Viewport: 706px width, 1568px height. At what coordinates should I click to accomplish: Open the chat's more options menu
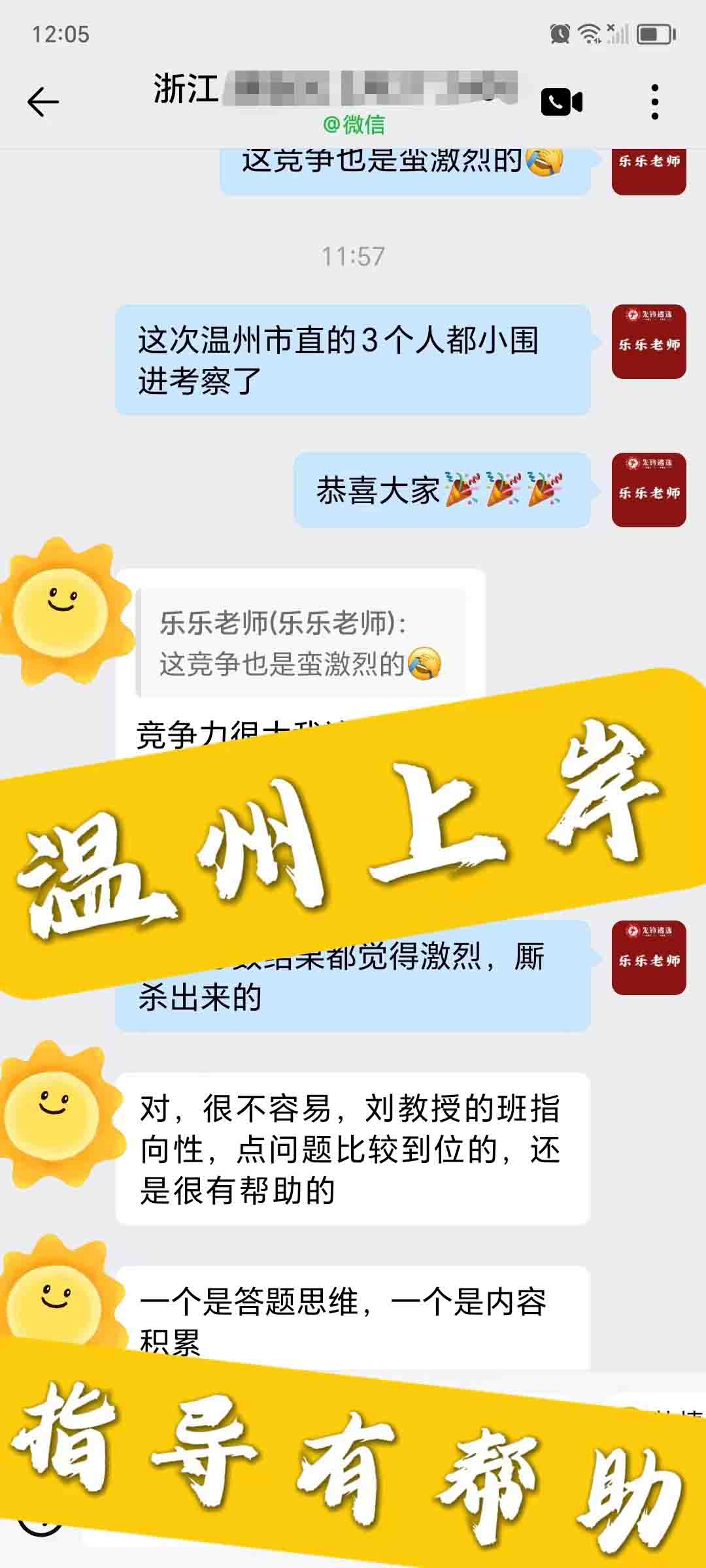tap(654, 102)
